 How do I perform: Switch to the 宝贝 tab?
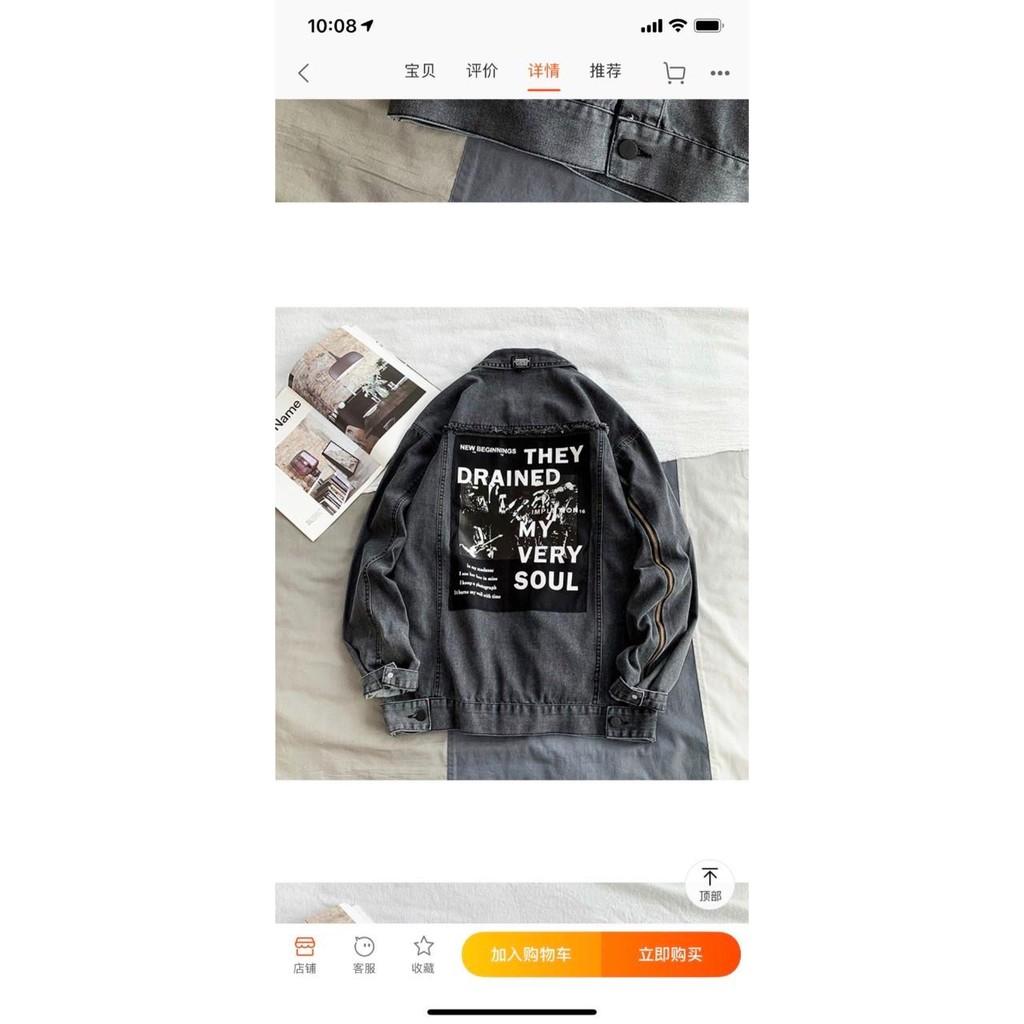coord(420,71)
